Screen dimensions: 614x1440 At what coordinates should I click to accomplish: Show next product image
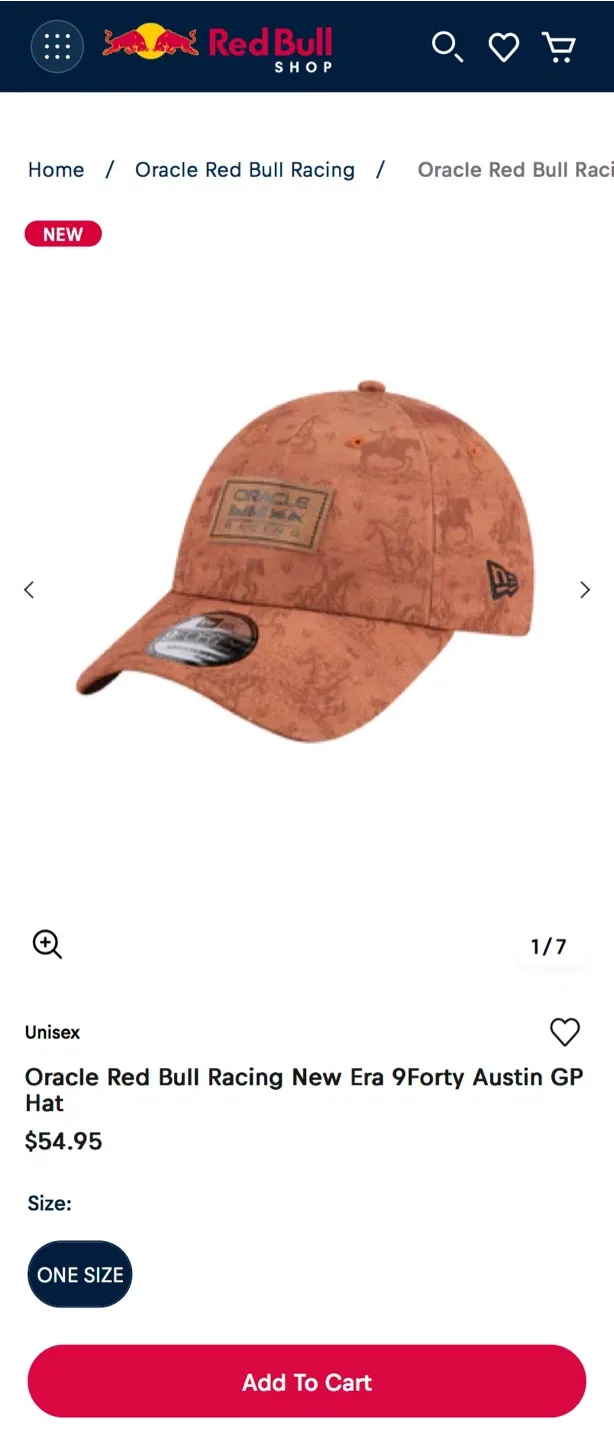(585, 590)
